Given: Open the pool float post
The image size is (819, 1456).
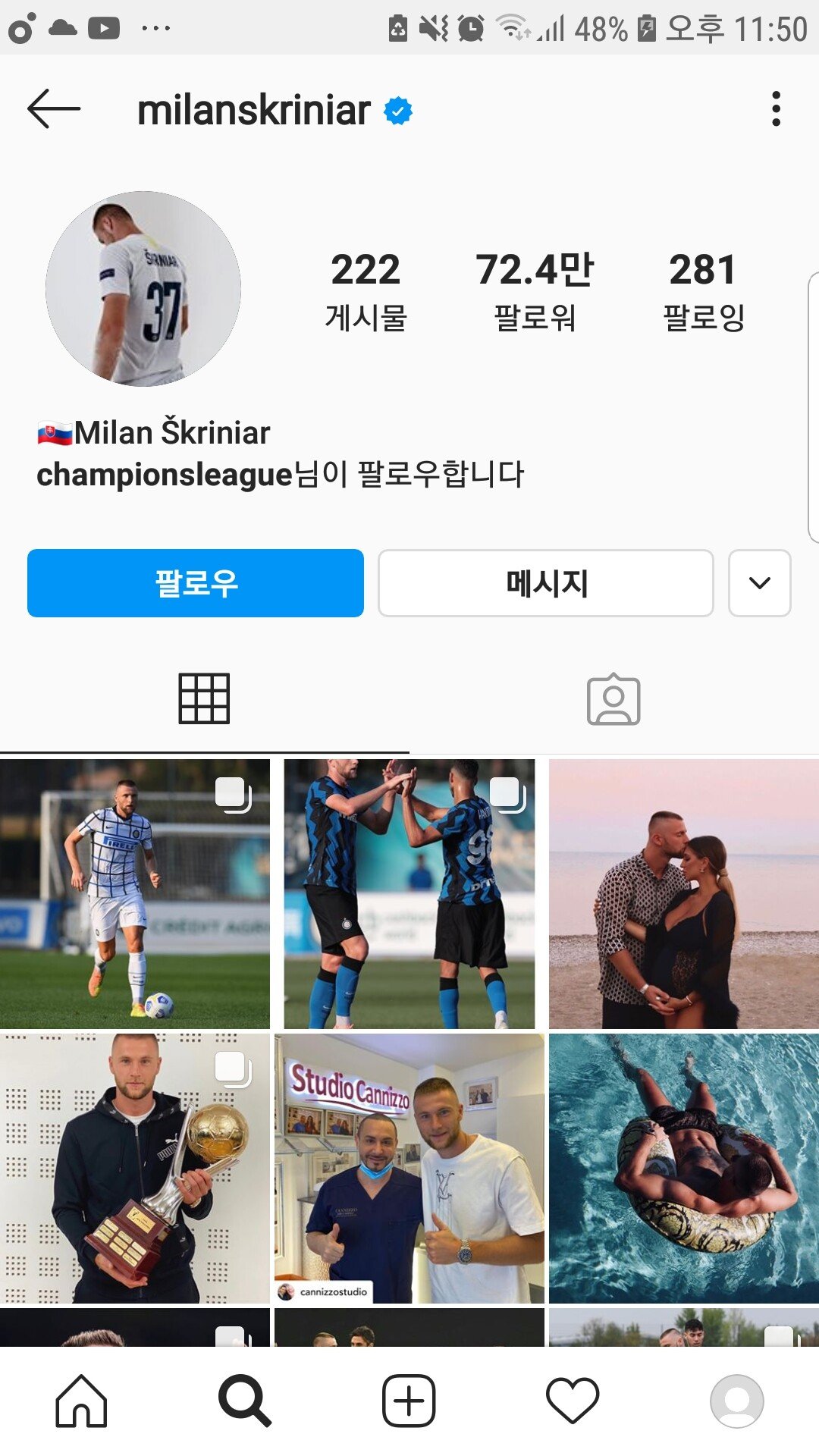Looking at the screenshot, I should 684,1169.
